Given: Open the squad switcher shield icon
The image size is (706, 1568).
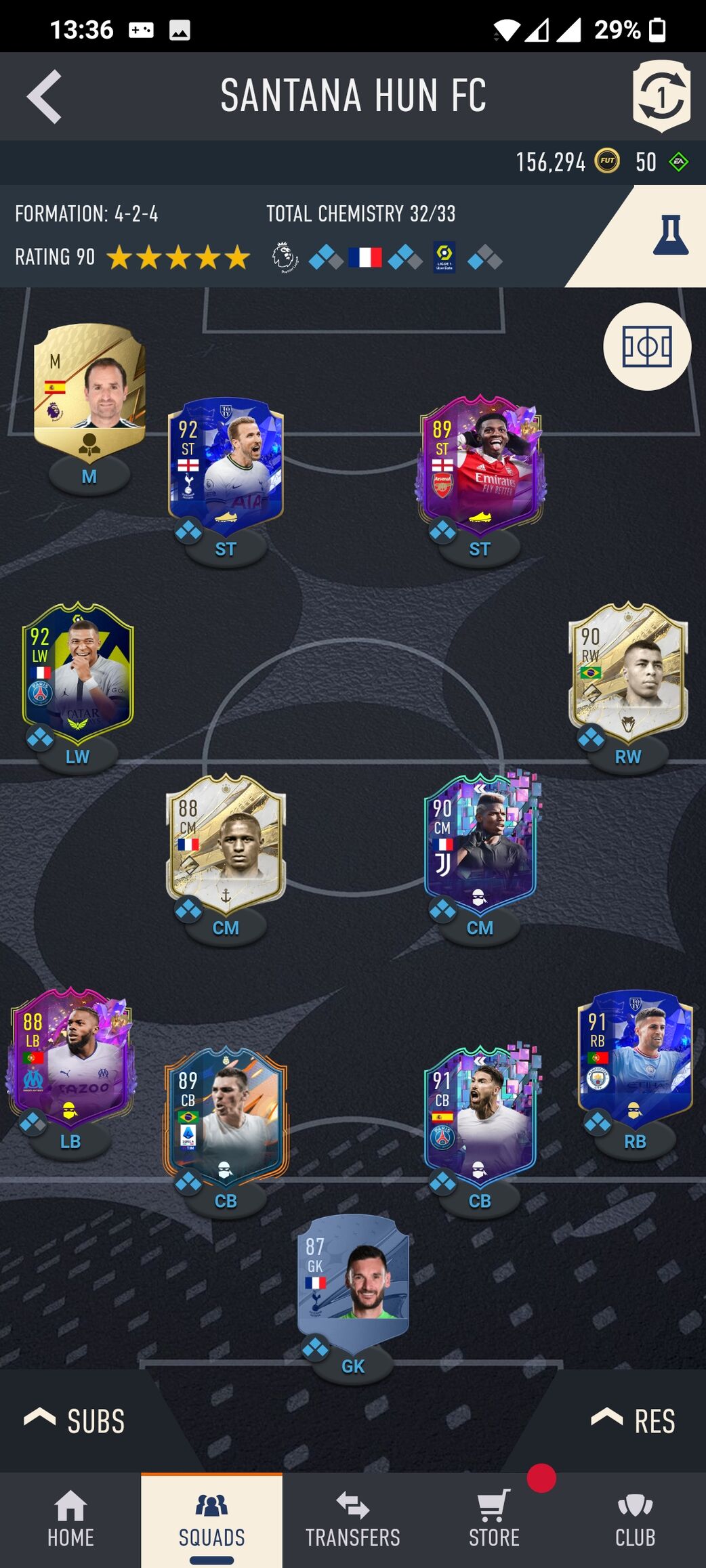Looking at the screenshot, I should [x=661, y=96].
